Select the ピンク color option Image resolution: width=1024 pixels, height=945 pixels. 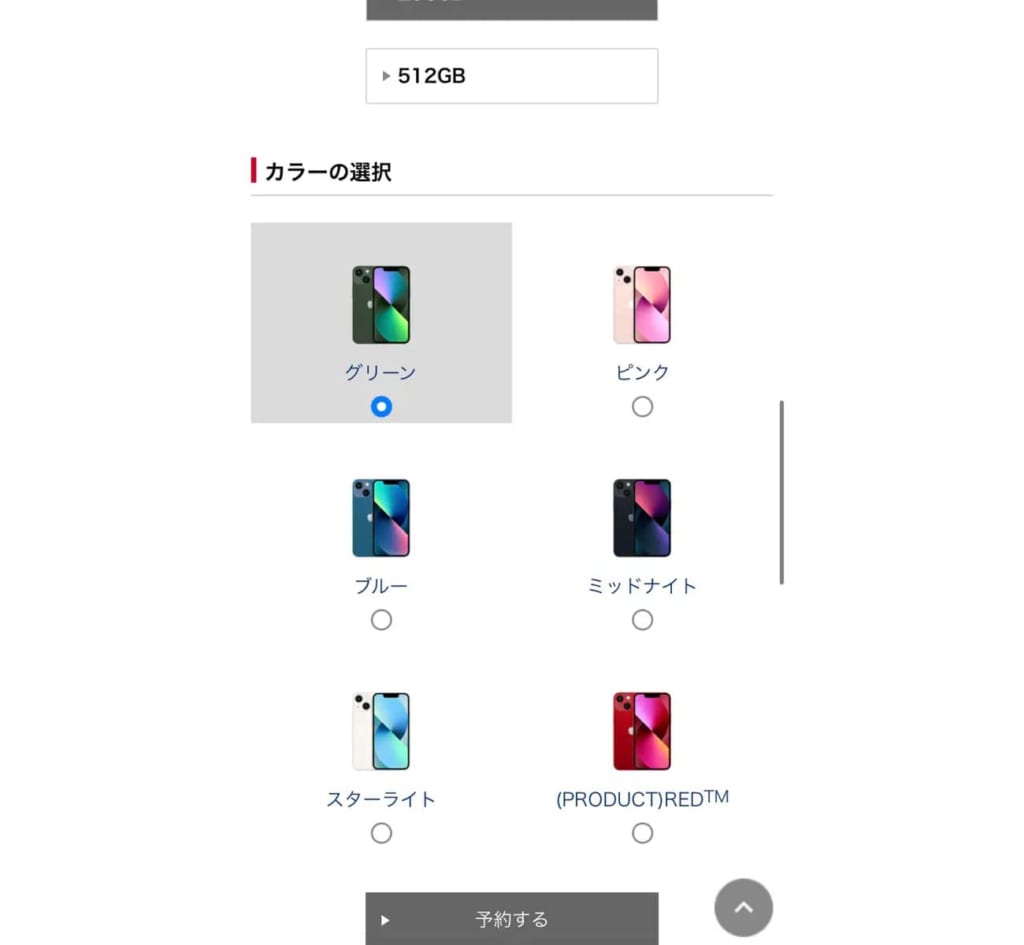[x=642, y=407]
